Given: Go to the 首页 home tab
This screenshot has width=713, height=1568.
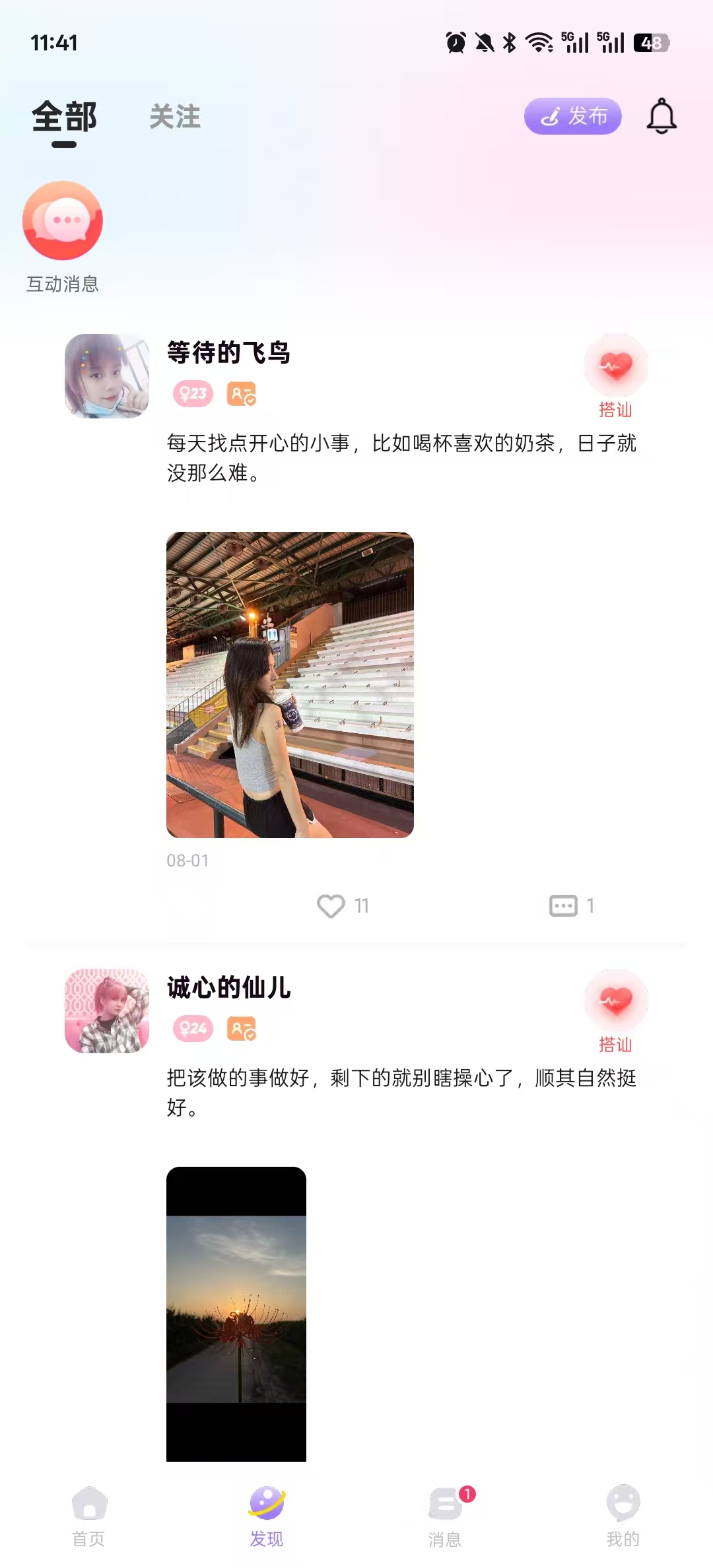Looking at the screenshot, I should 88,1516.
